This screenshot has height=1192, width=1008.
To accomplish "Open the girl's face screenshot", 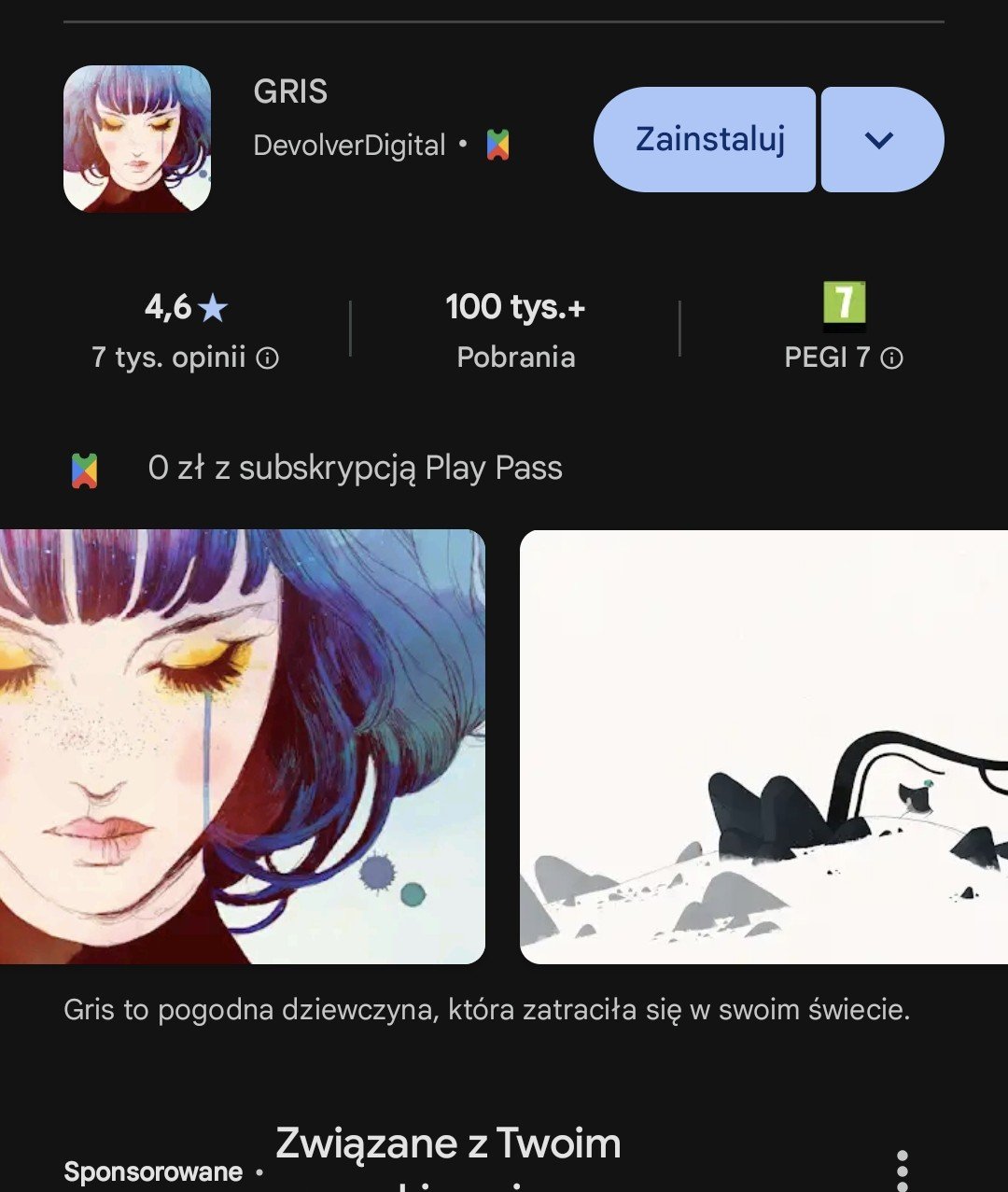I will click(242, 746).
